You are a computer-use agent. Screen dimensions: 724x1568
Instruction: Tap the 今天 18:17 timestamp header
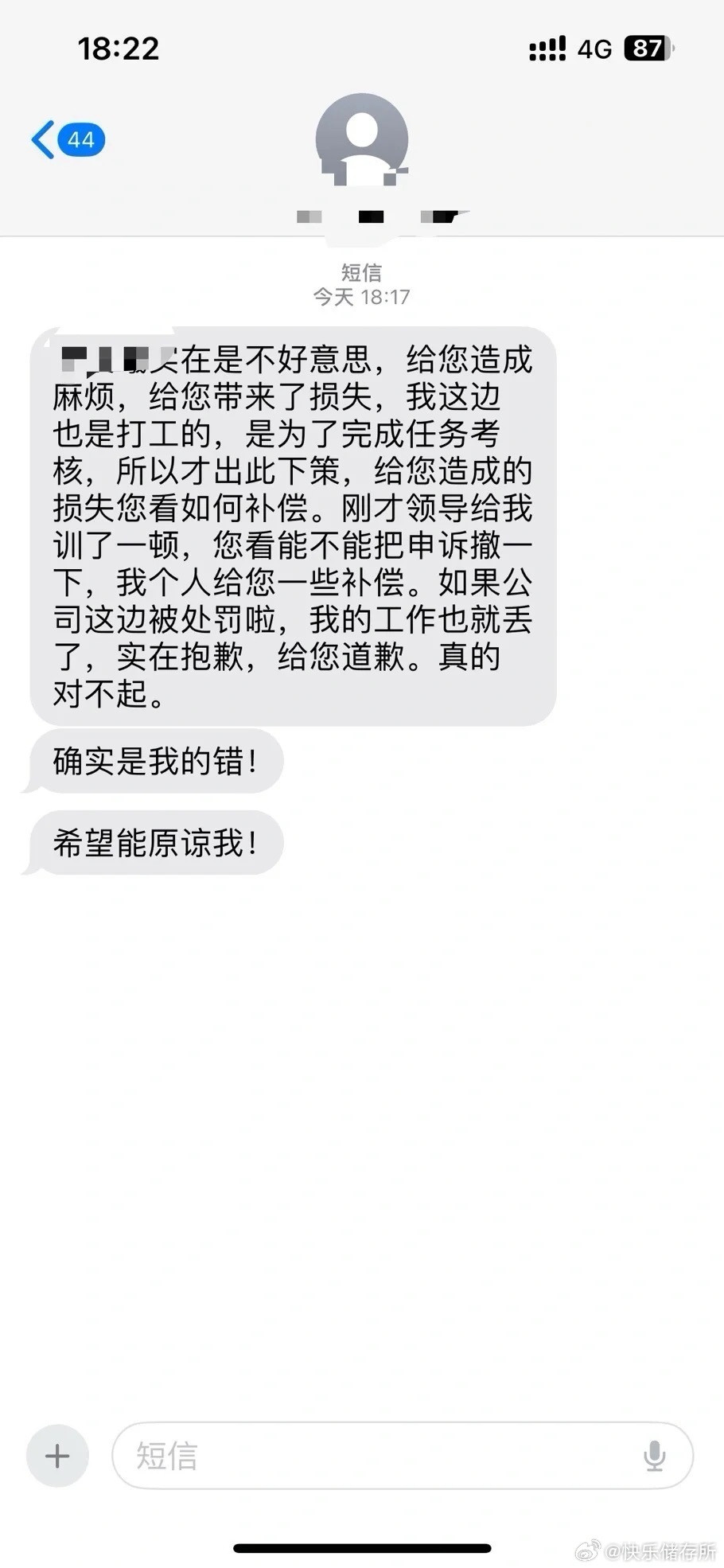tap(361, 297)
